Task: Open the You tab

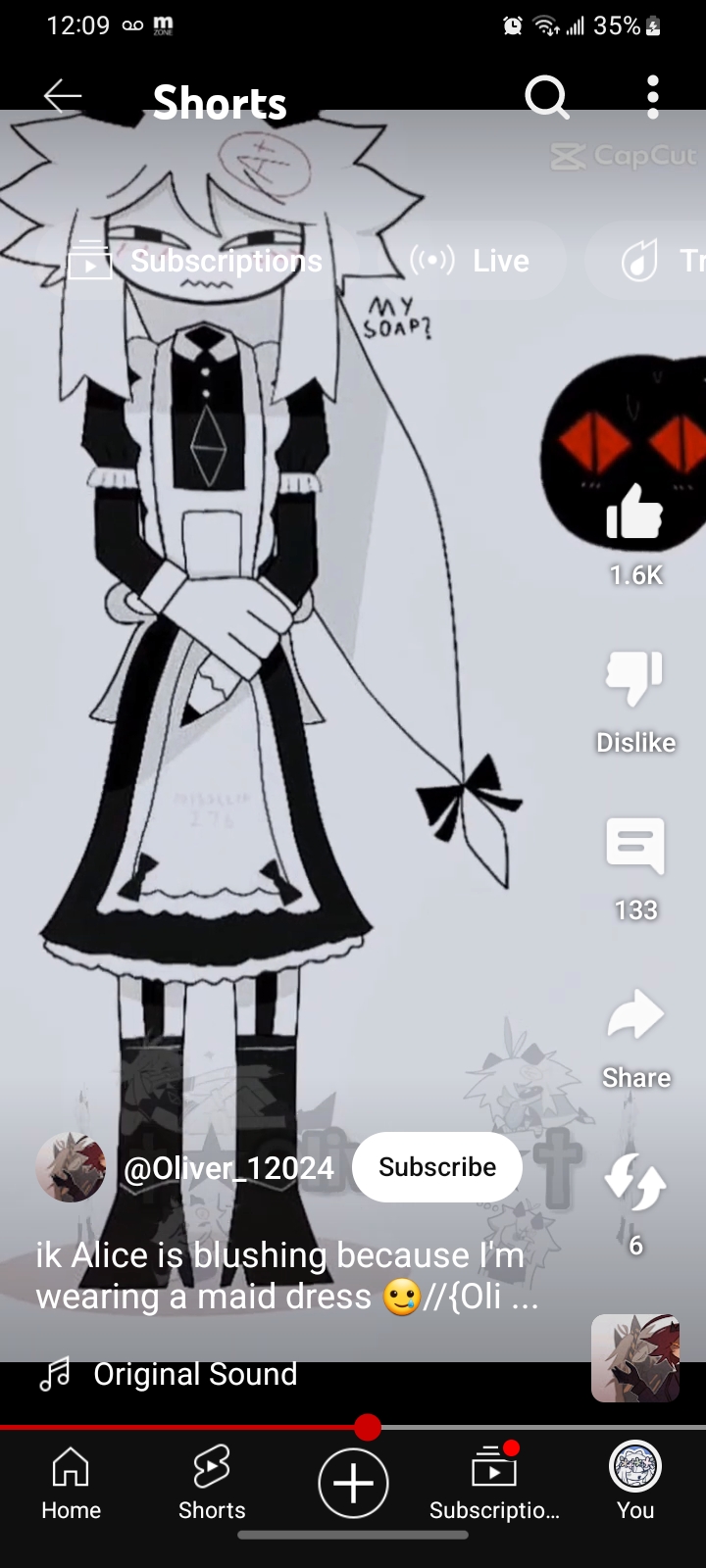Action: coord(635,1483)
